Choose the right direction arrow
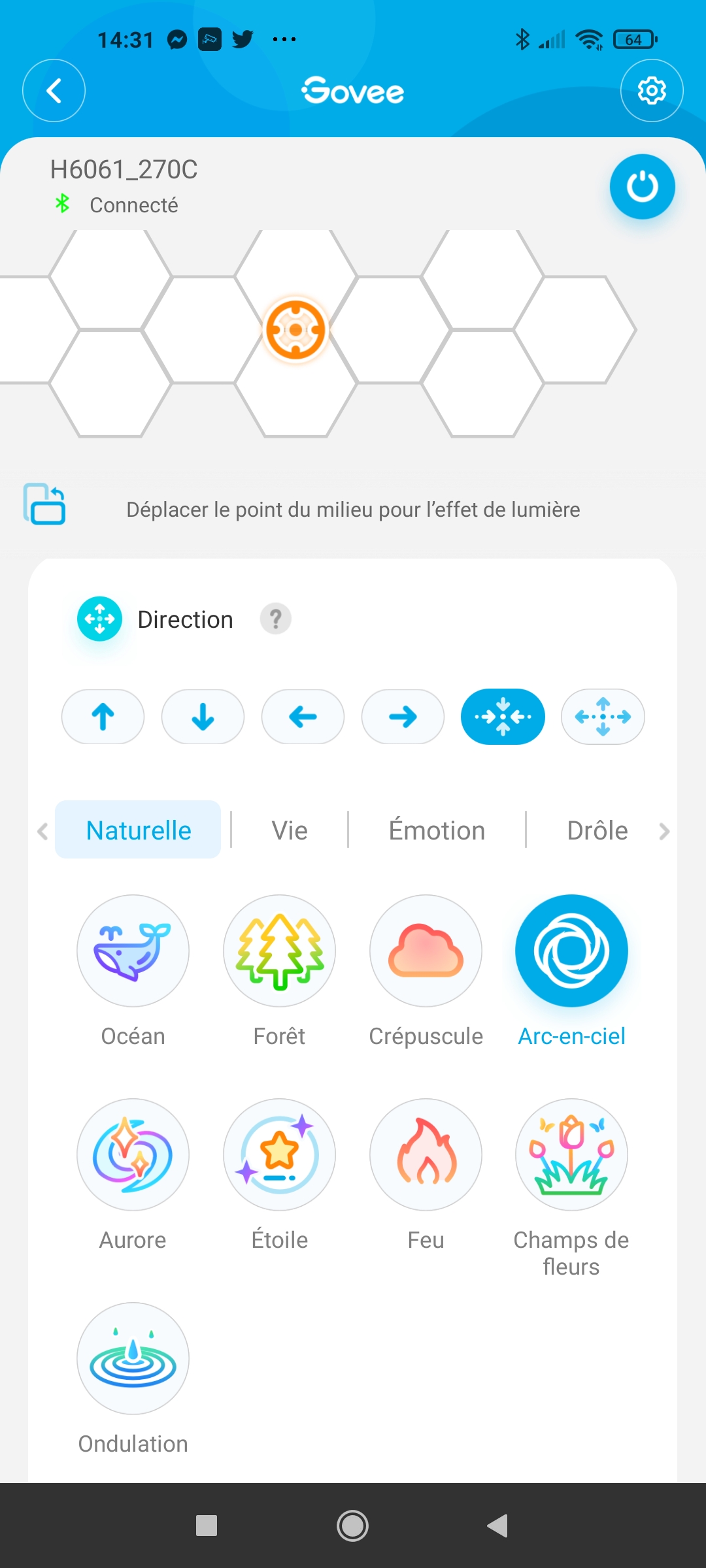 (403, 717)
